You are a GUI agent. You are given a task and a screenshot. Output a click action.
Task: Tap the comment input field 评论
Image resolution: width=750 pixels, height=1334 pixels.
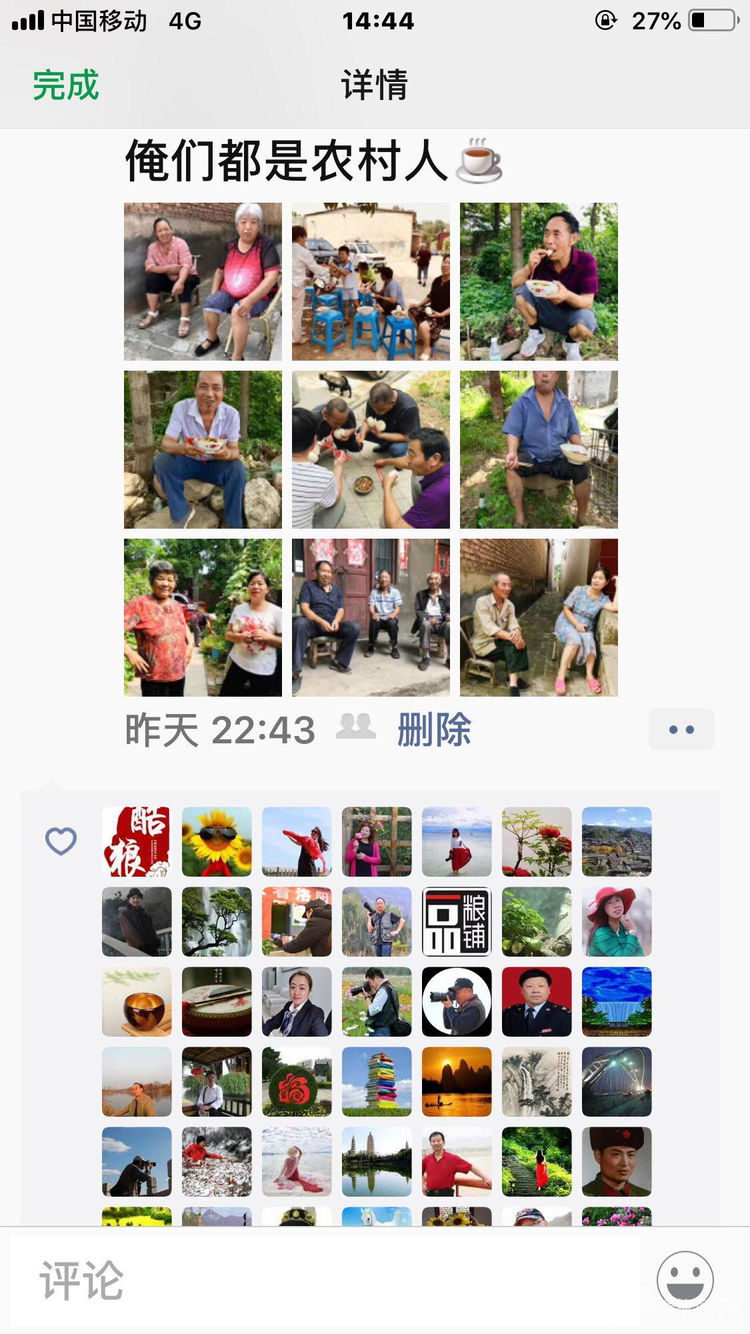coord(300,1280)
